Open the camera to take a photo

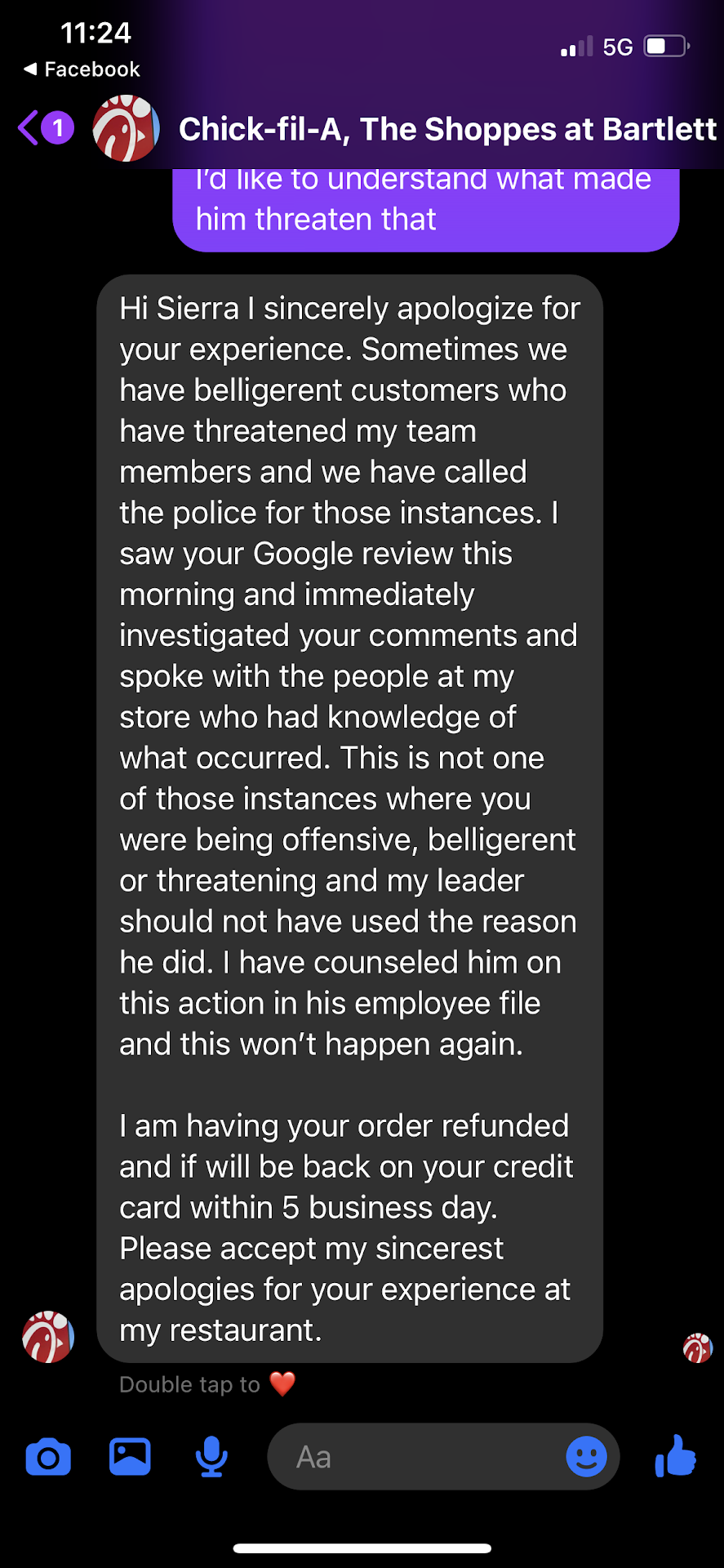48,1458
